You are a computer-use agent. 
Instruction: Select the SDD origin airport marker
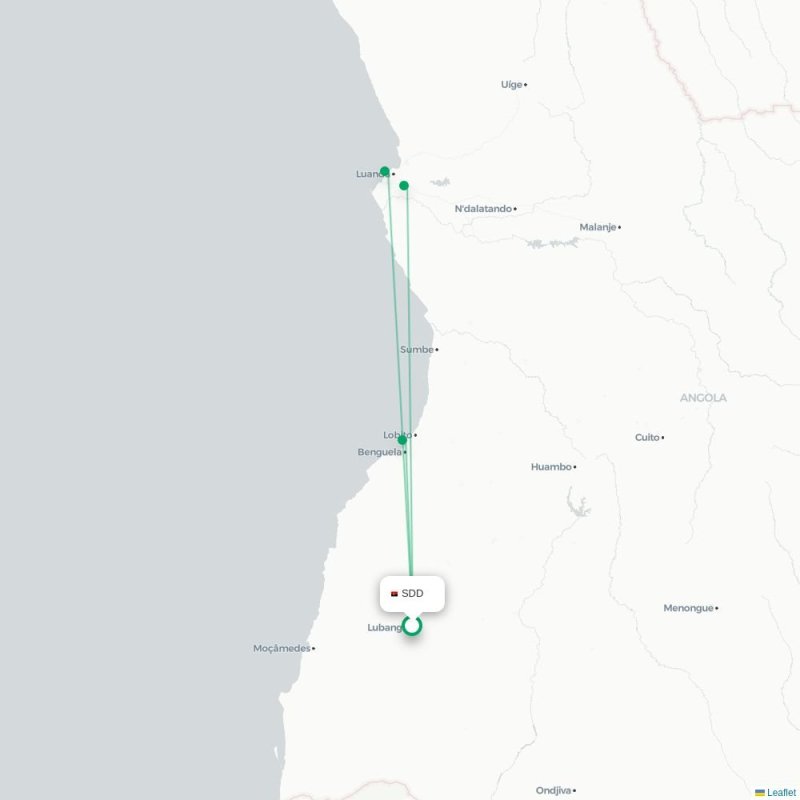pyautogui.click(x=412, y=625)
